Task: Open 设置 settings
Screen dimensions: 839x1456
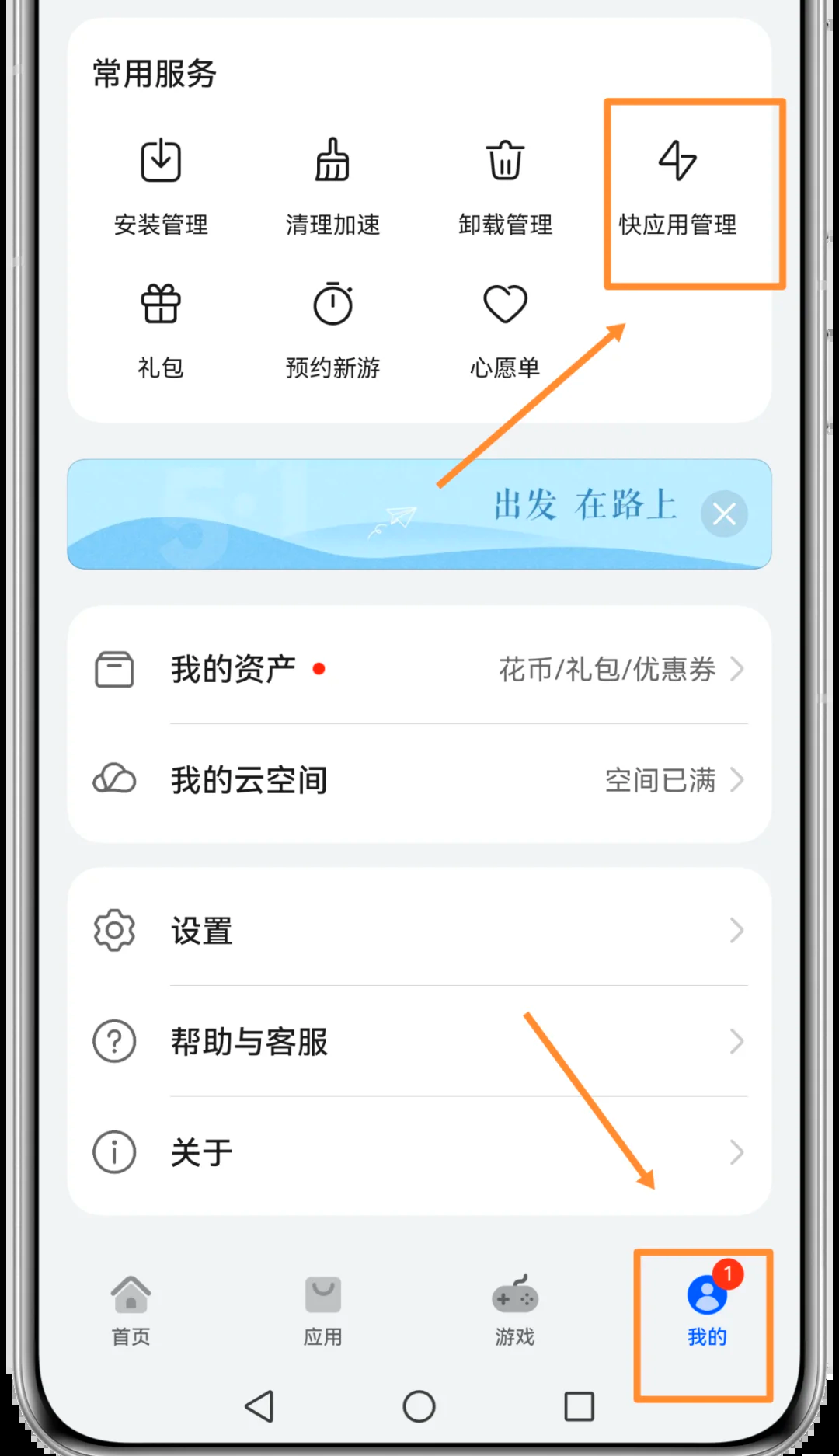Action: coord(419,930)
